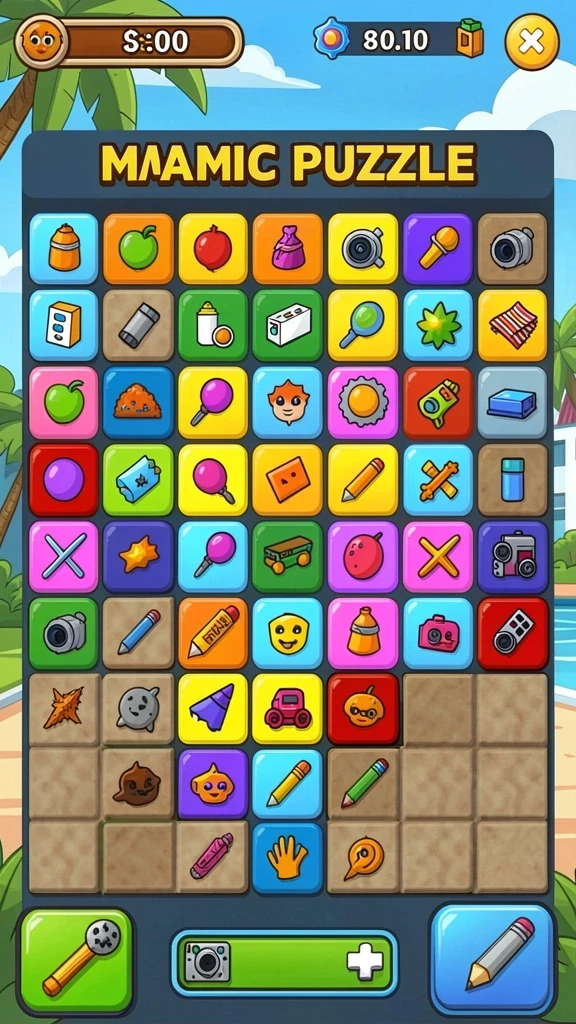
Task: Tap the orange star on the dark purple tile
Action: [x=138, y=556]
